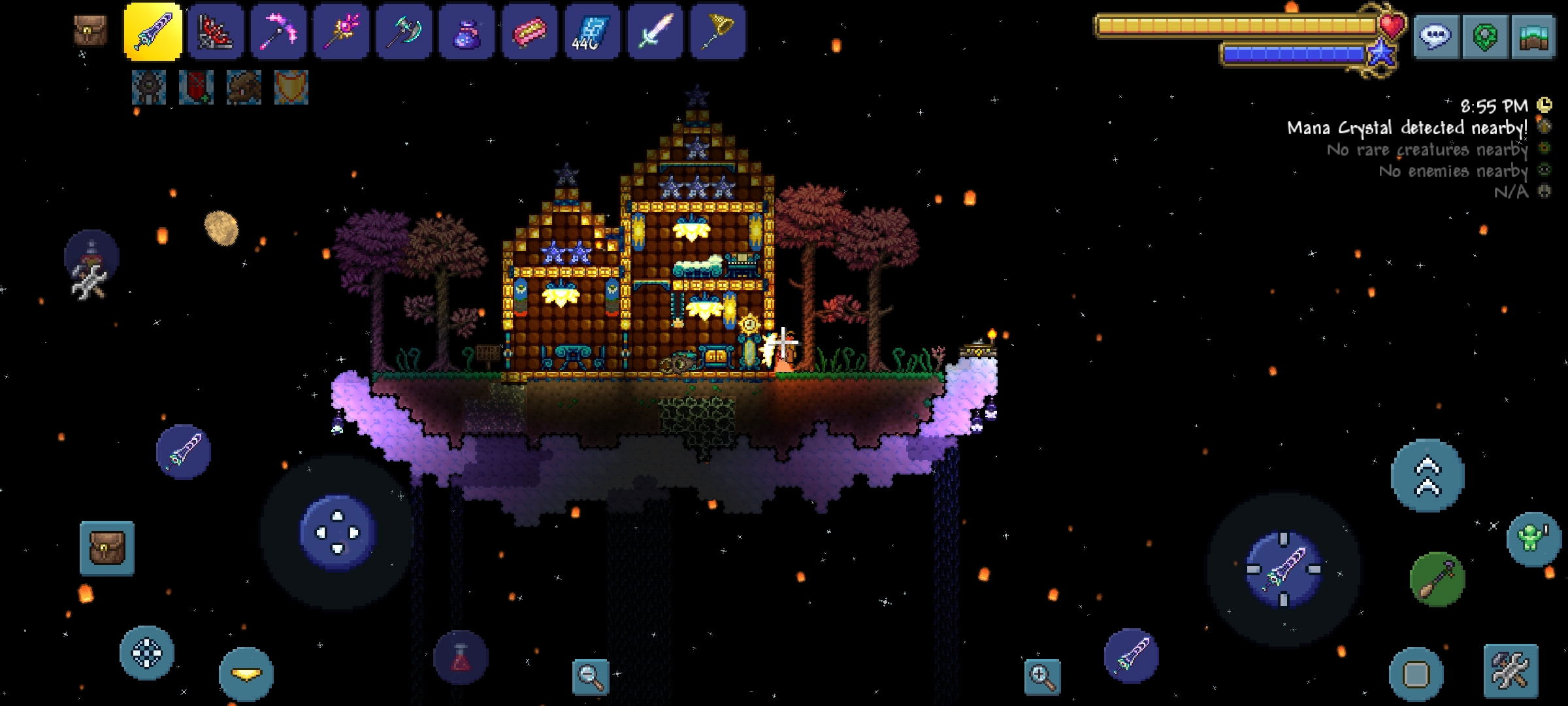This screenshot has width=1568, height=706.
Task: Select the pink pickaxe hotbar slot
Action: point(278,31)
